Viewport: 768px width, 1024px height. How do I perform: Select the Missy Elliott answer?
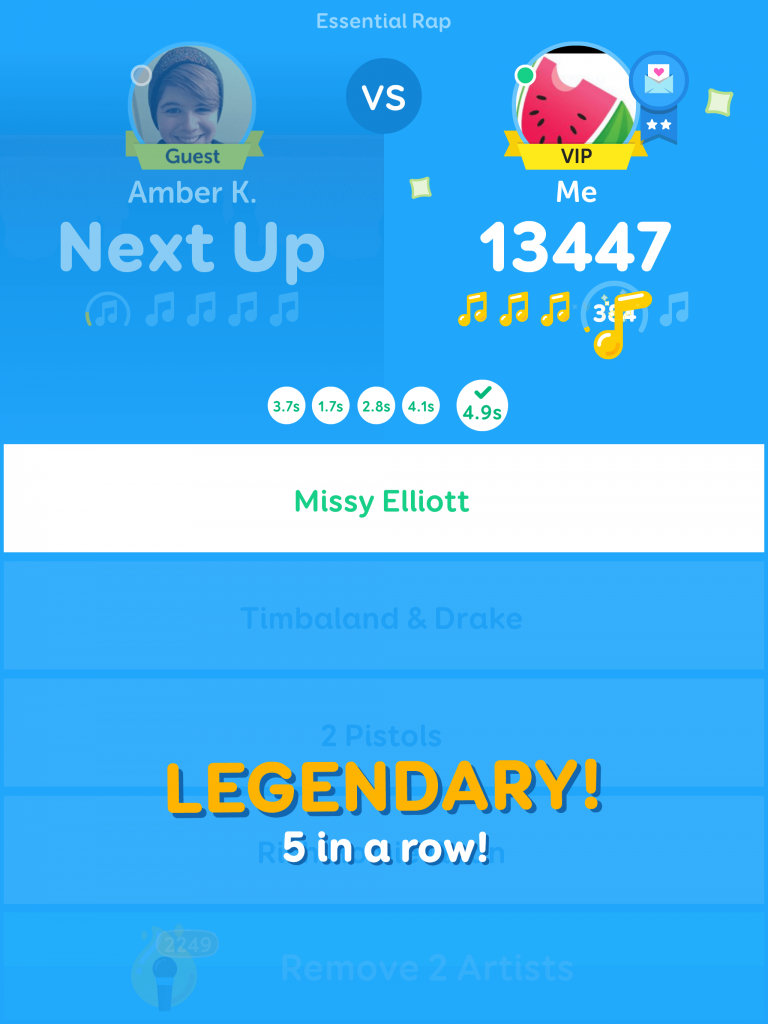click(x=383, y=500)
